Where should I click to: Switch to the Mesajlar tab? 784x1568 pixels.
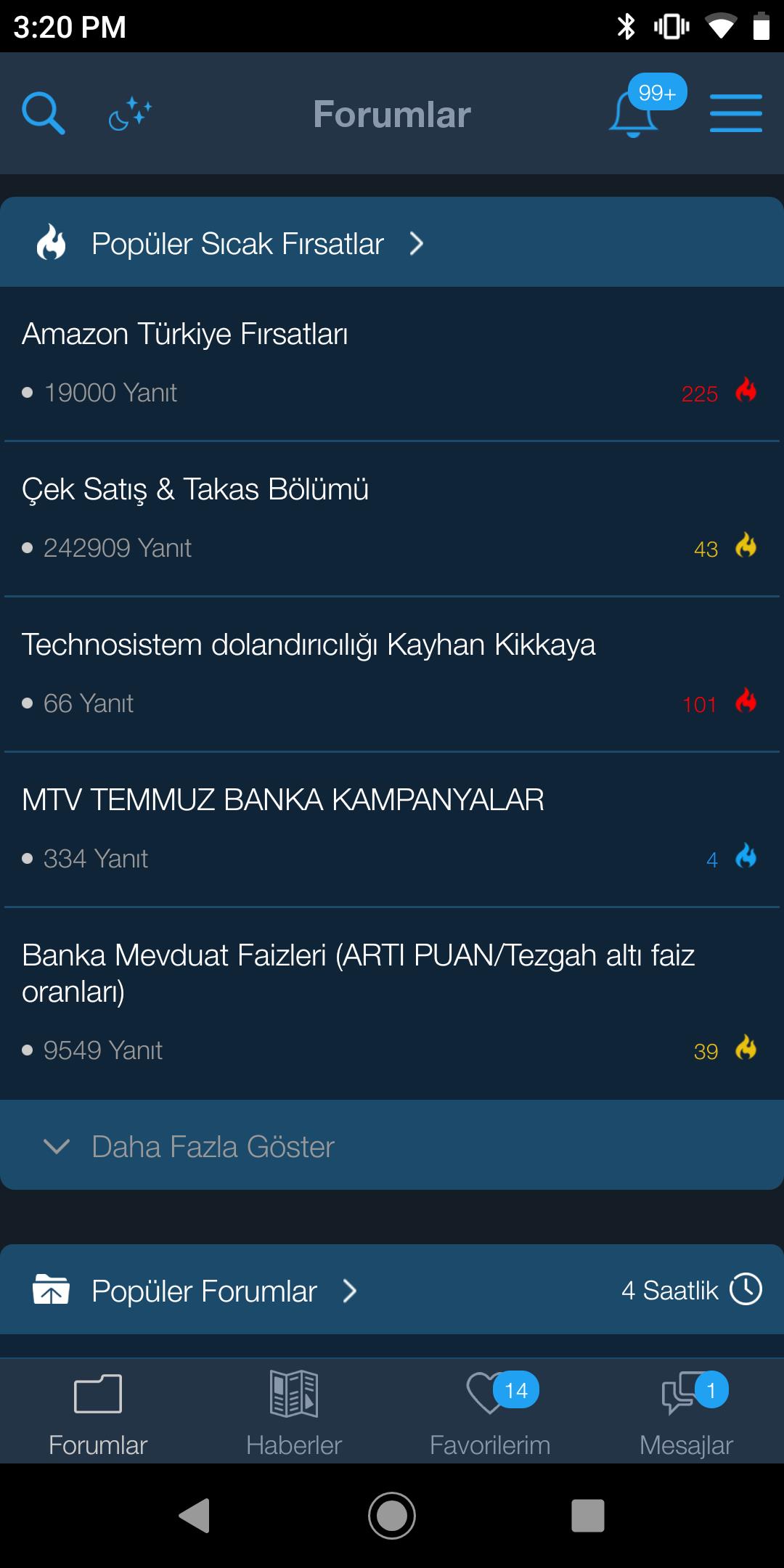[x=686, y=1413]
